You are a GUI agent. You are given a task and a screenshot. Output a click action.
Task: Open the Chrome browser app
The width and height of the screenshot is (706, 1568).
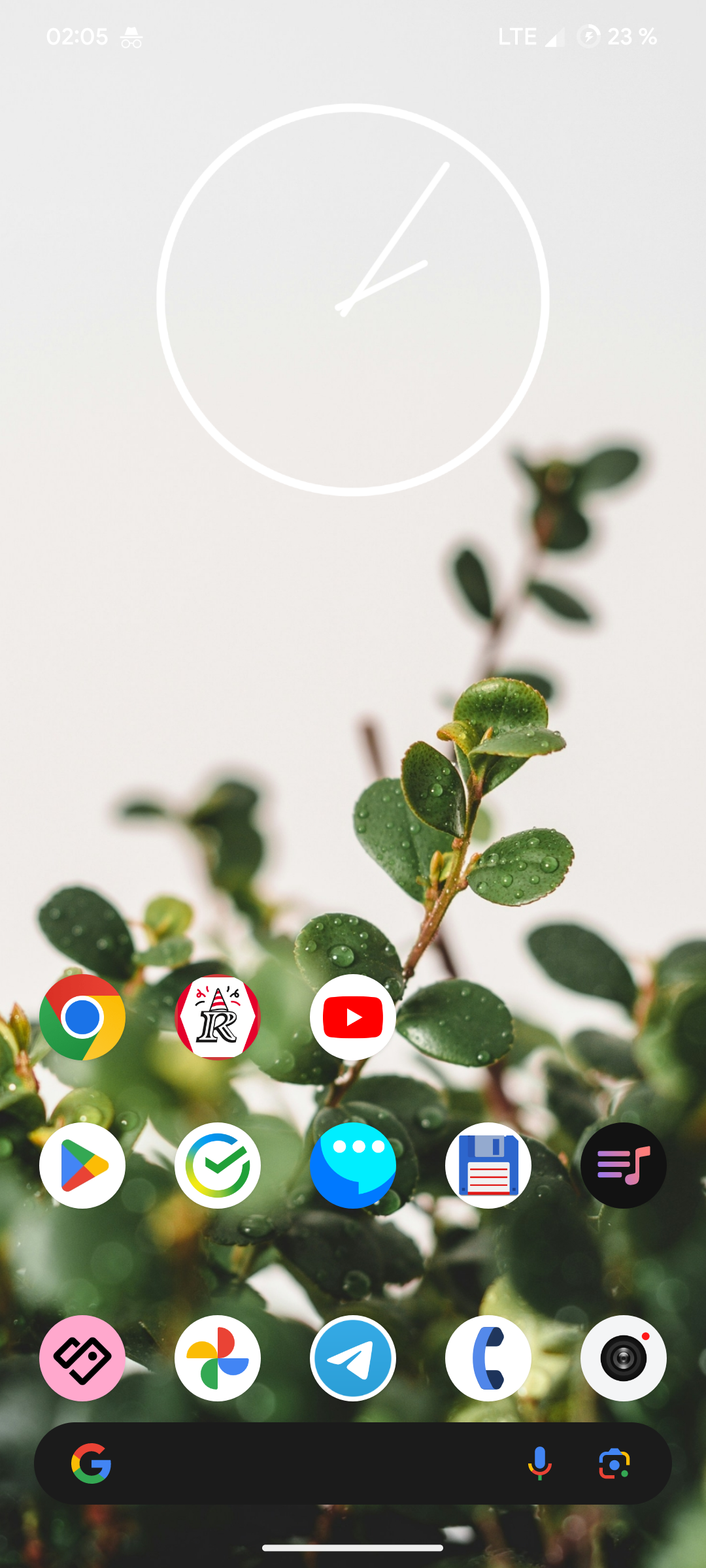(82, 1017)
